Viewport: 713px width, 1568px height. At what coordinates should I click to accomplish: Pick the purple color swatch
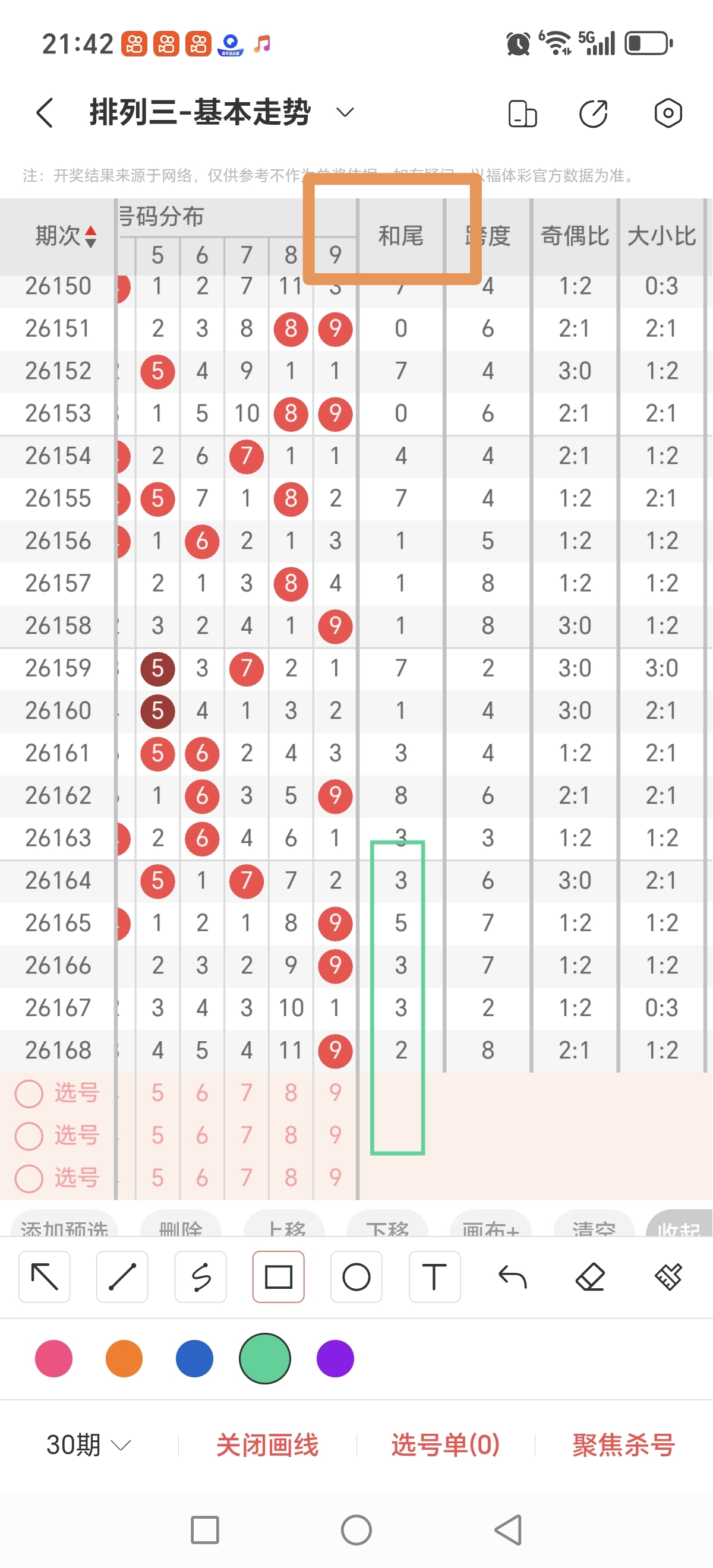click(335, 1358)
